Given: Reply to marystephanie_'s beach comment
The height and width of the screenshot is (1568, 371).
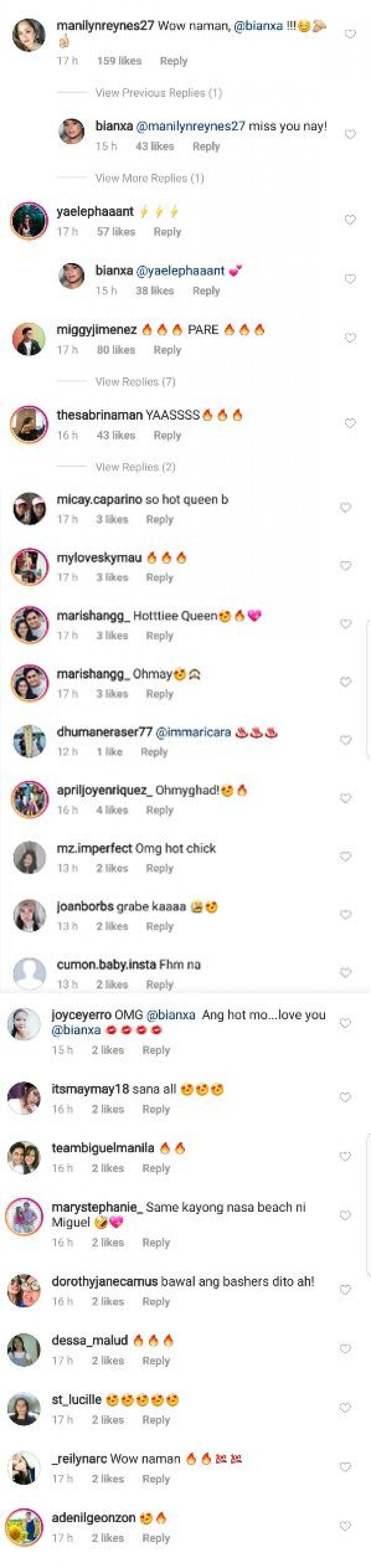Looking at the screenshot, I should click(x=156, y=1242).
